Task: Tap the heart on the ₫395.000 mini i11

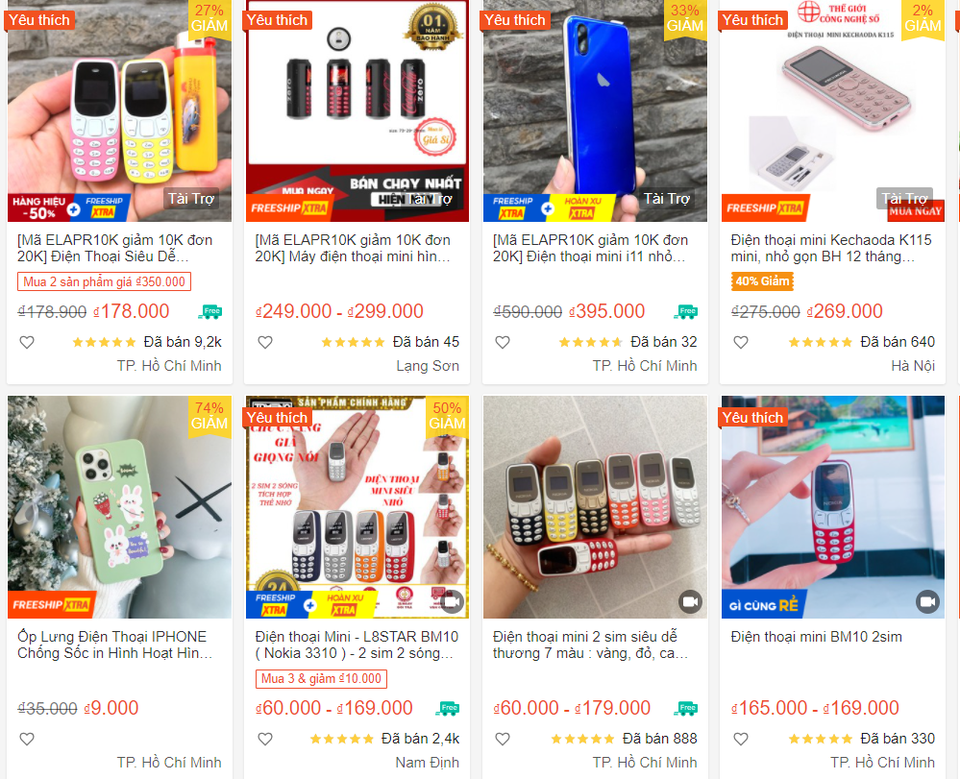Action: pos(503,342)
